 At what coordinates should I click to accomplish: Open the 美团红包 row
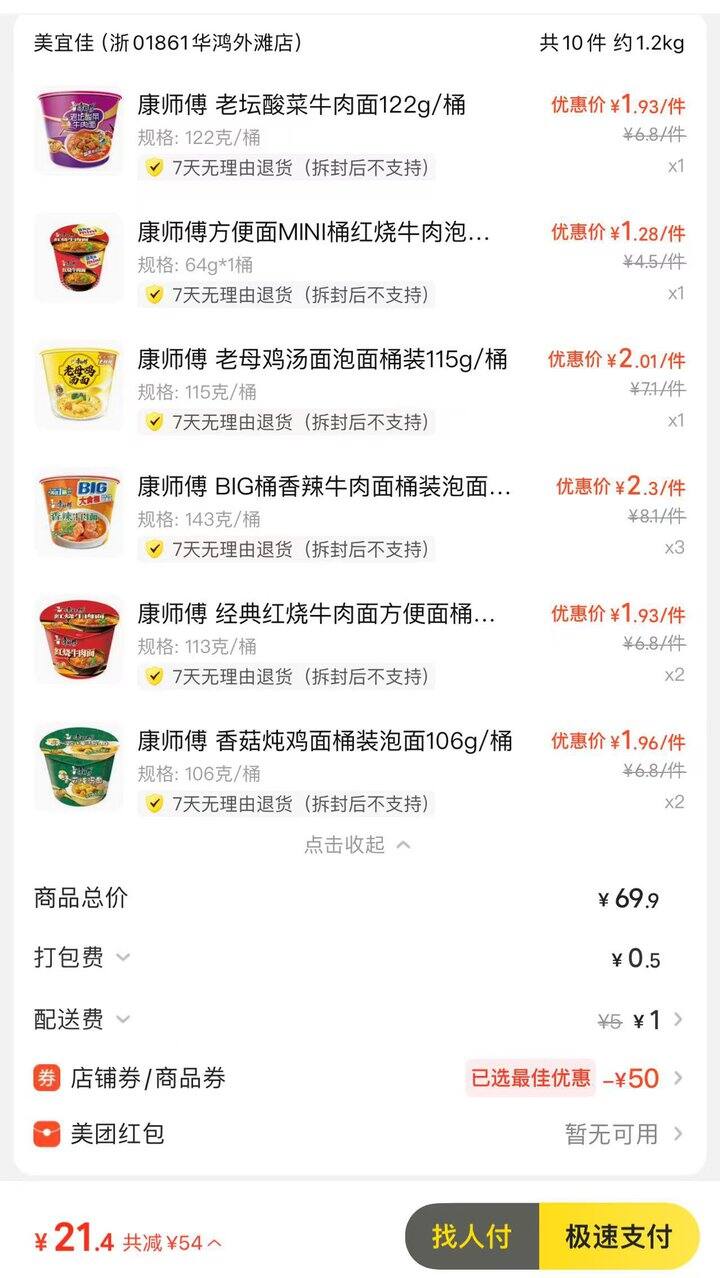360,1134
